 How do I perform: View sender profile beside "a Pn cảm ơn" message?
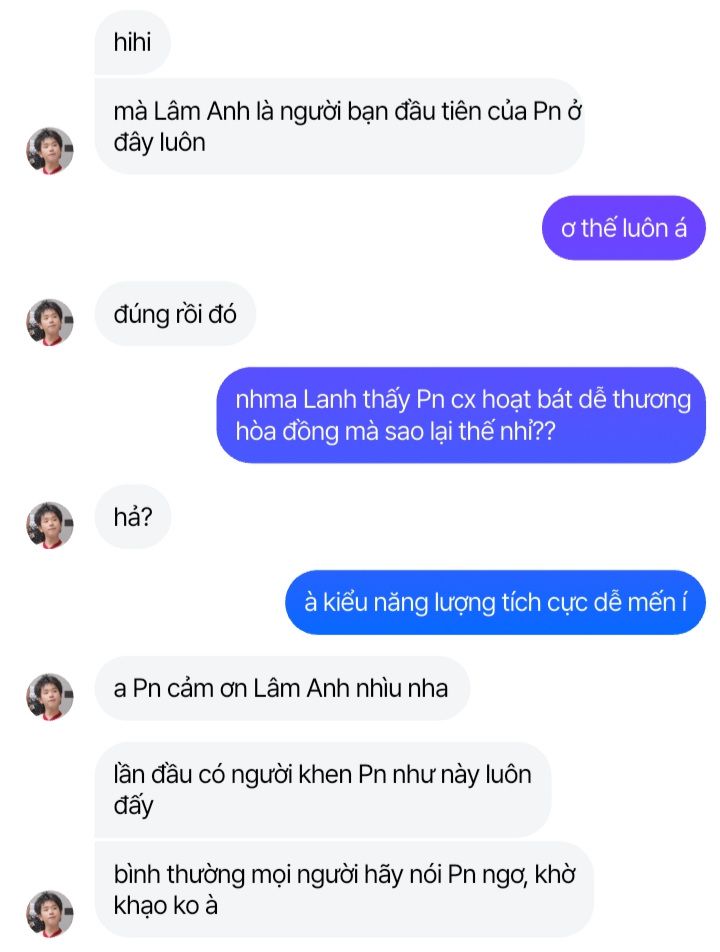50,697
